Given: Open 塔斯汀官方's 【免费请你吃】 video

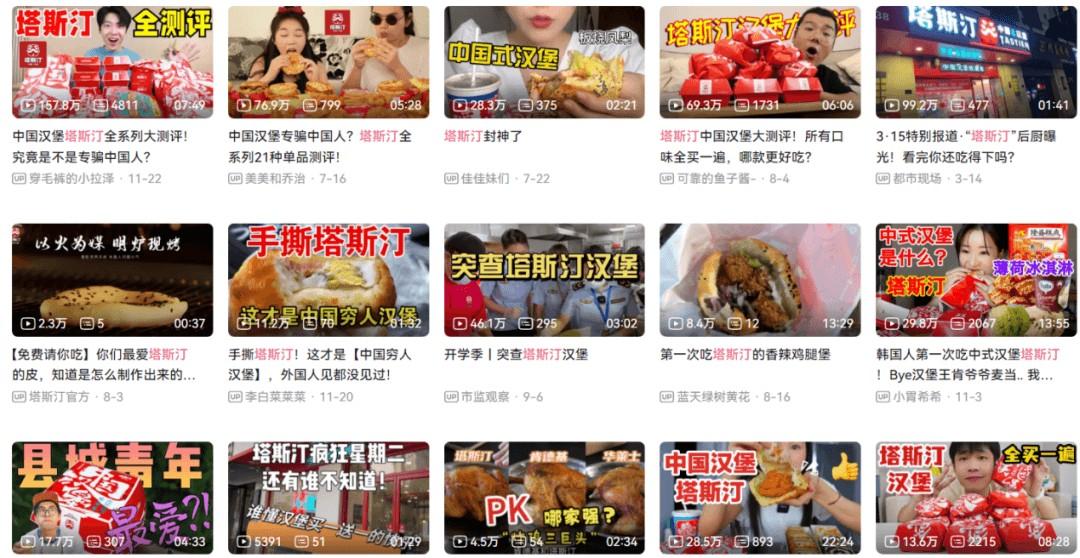Looking at the screenshot, I should coord(112,280).
